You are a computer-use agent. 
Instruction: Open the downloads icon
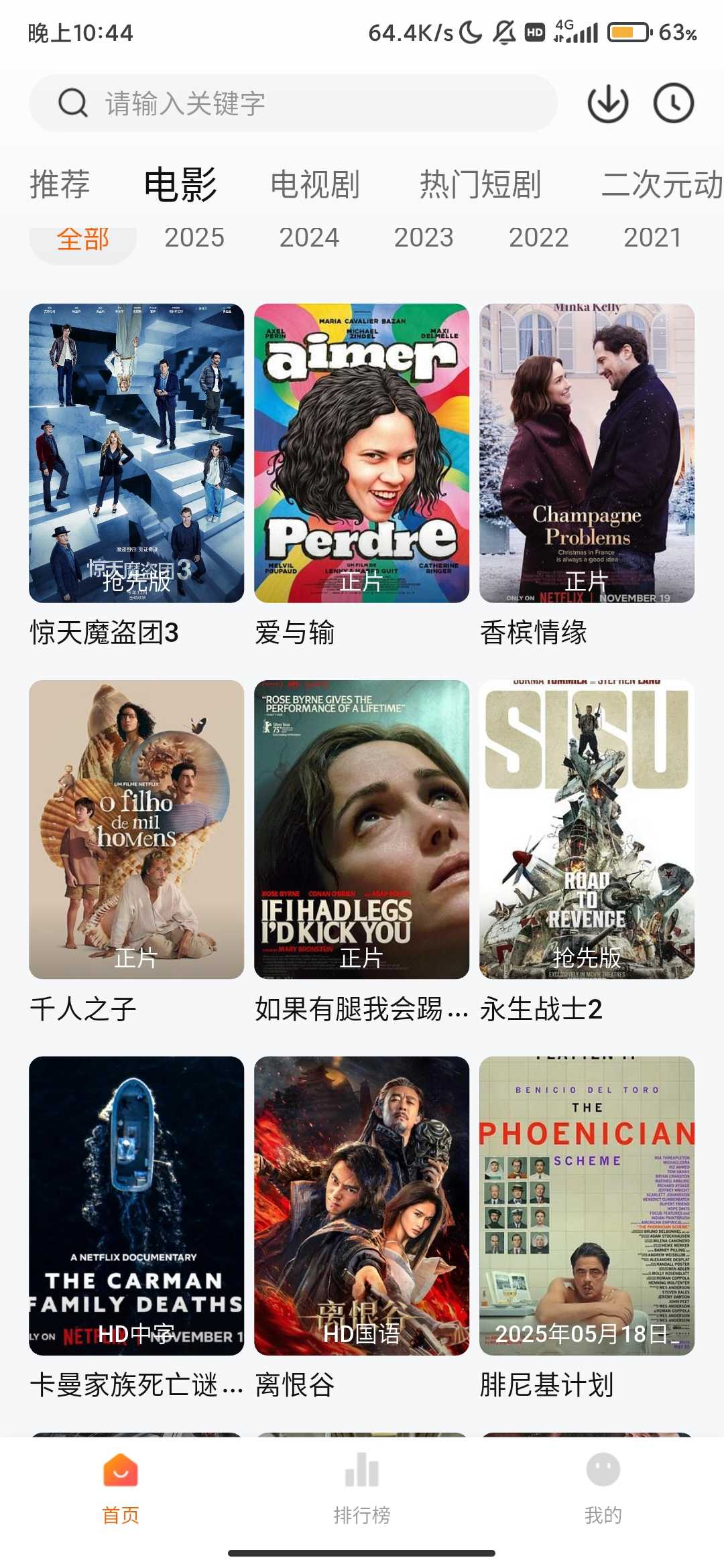(x=607, y=104)
